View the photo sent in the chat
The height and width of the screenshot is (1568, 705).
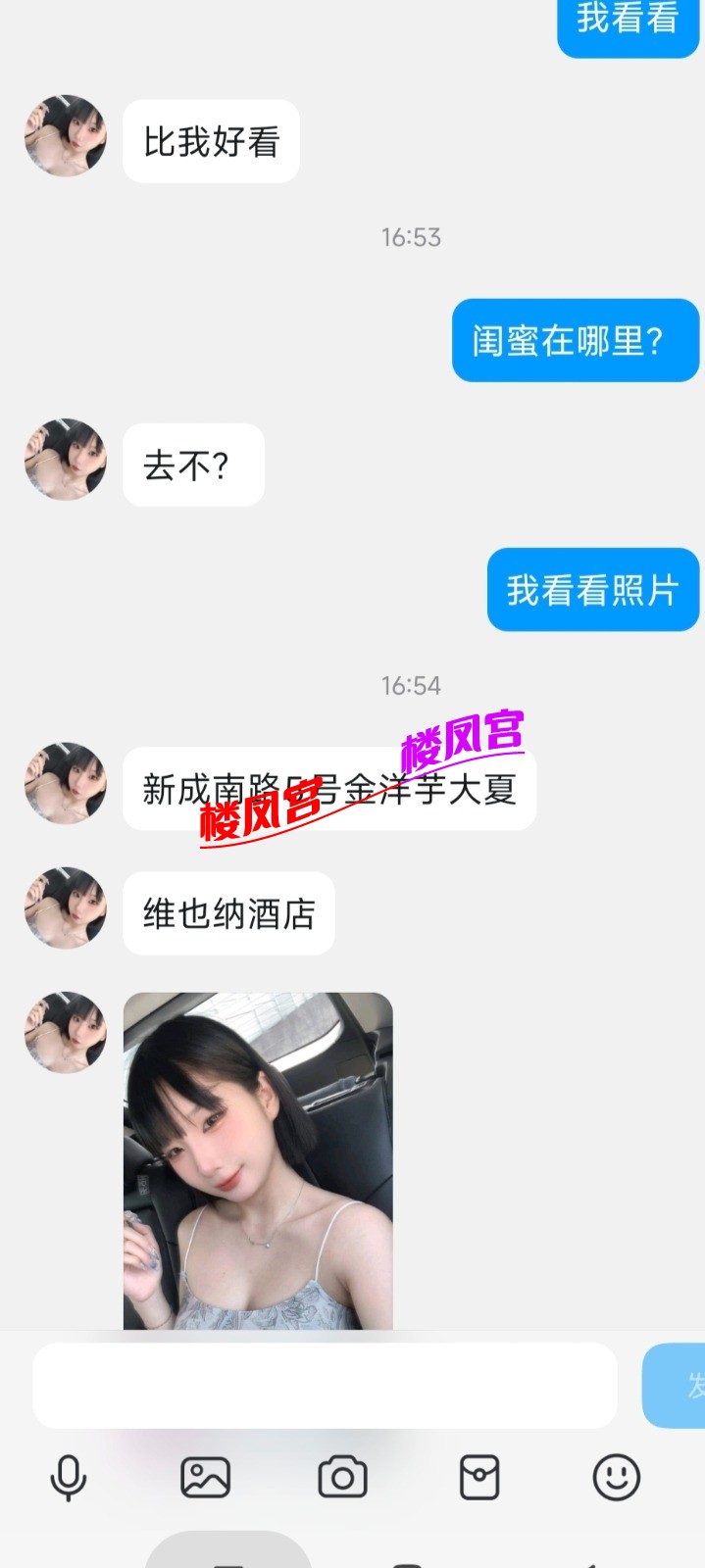point(258,1161)
